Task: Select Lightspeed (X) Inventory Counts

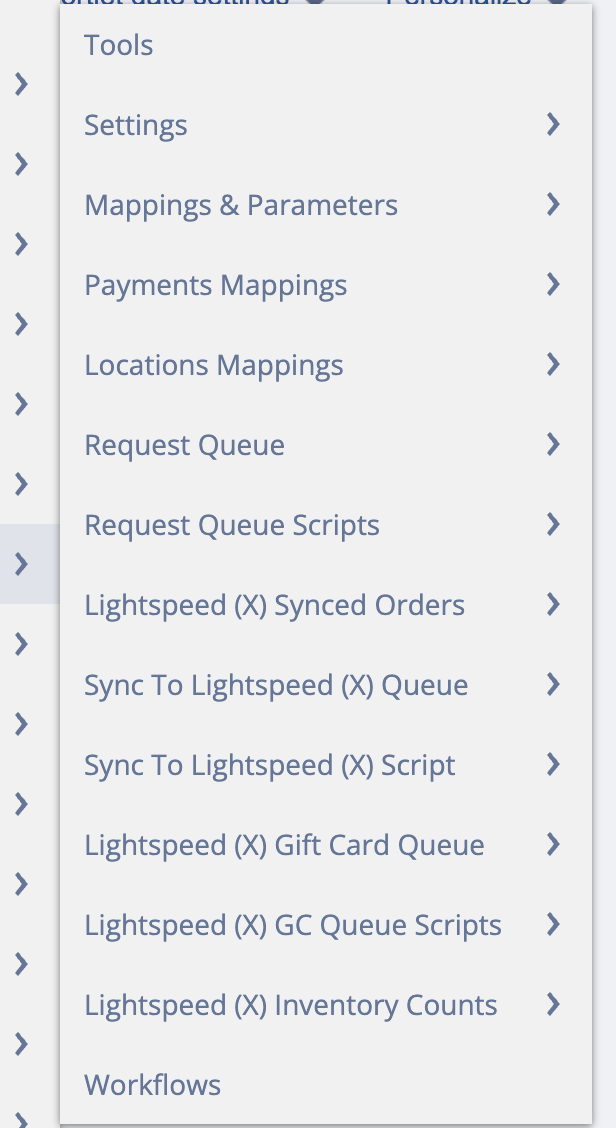Action: coord(291,1005)
